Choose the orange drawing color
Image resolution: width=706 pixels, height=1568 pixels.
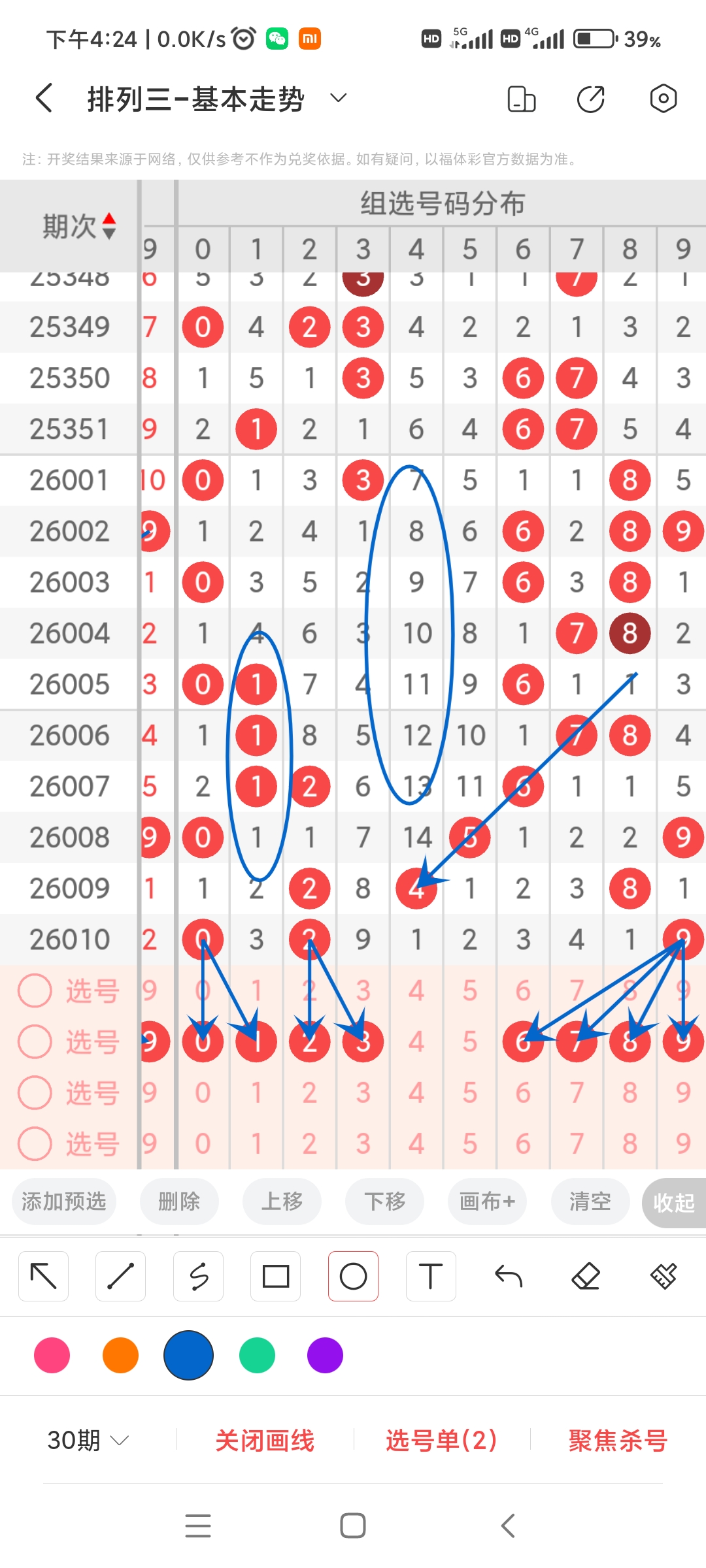(120, 1356)
